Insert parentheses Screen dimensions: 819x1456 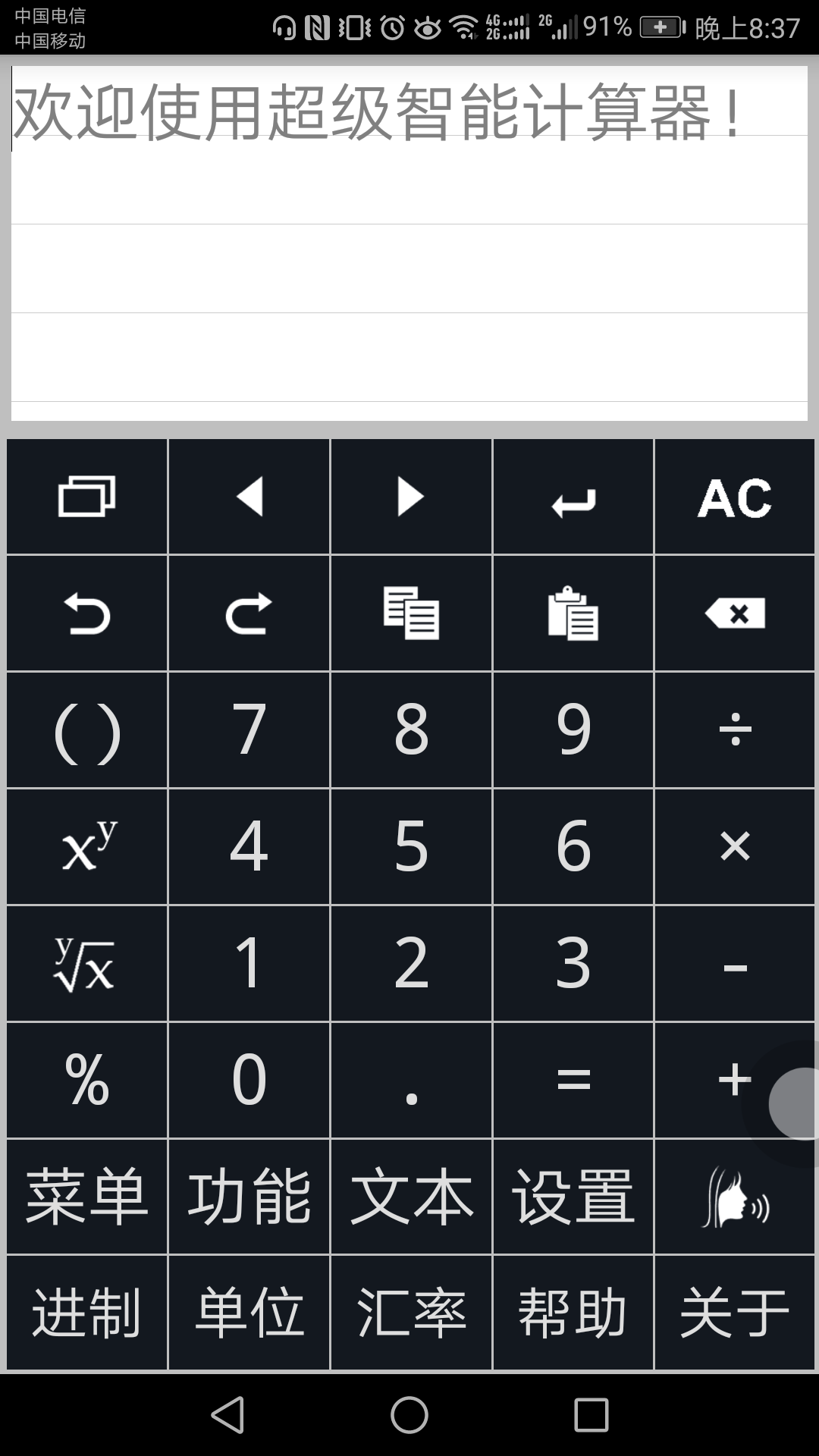87,730
